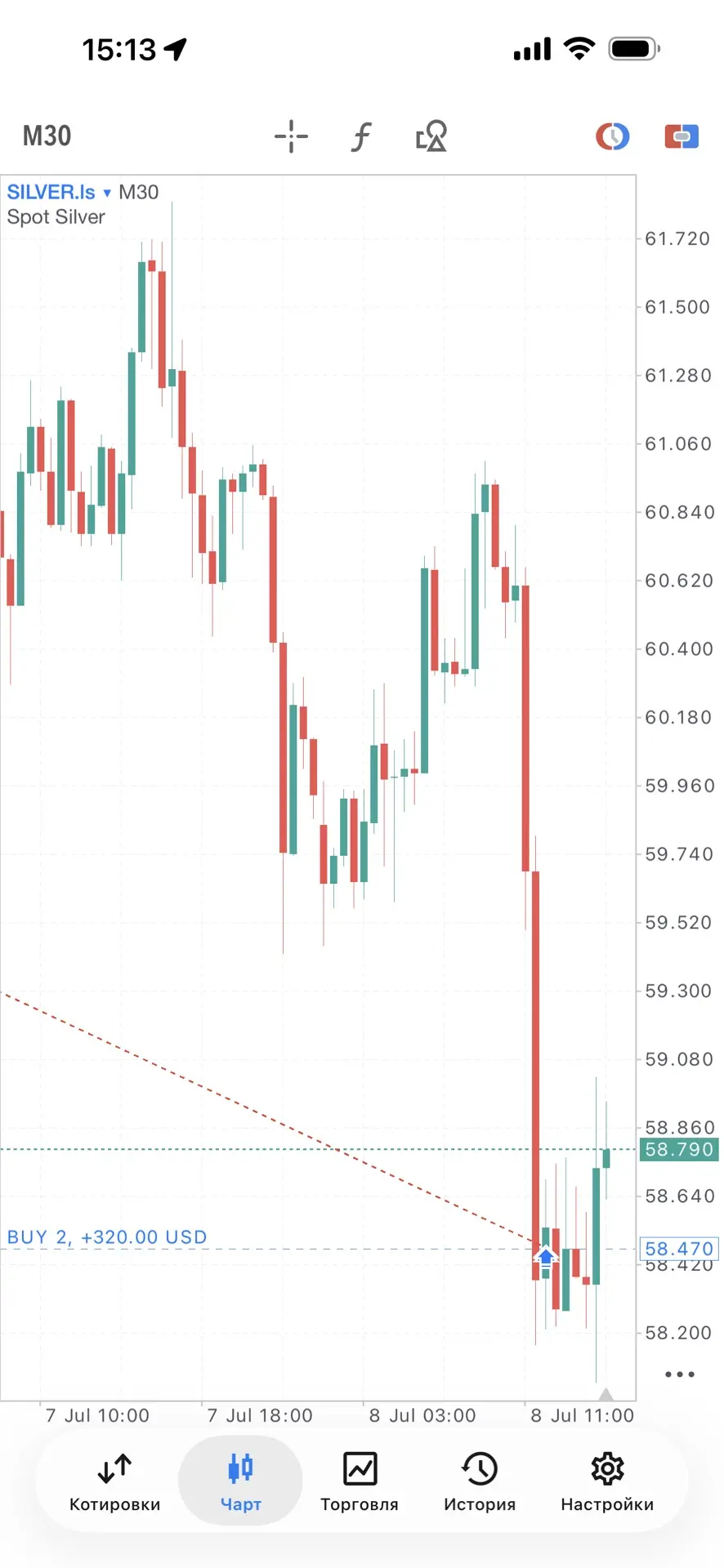Open the SILVER.ls symbol dropdown
This screenshot has width=724, height=1568.
[59, 193]
